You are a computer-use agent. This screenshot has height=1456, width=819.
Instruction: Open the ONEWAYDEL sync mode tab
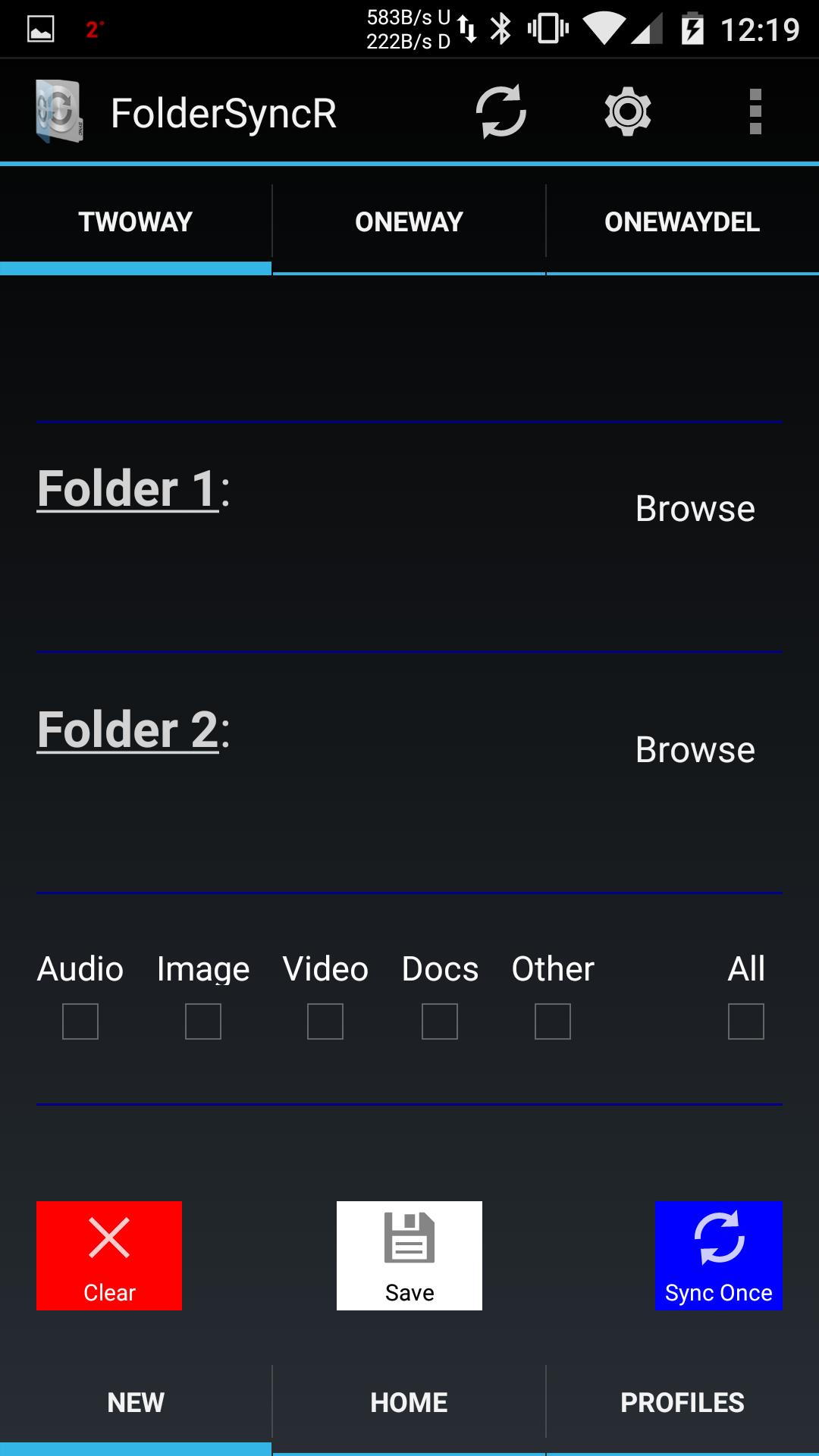(x=682, y=221)
